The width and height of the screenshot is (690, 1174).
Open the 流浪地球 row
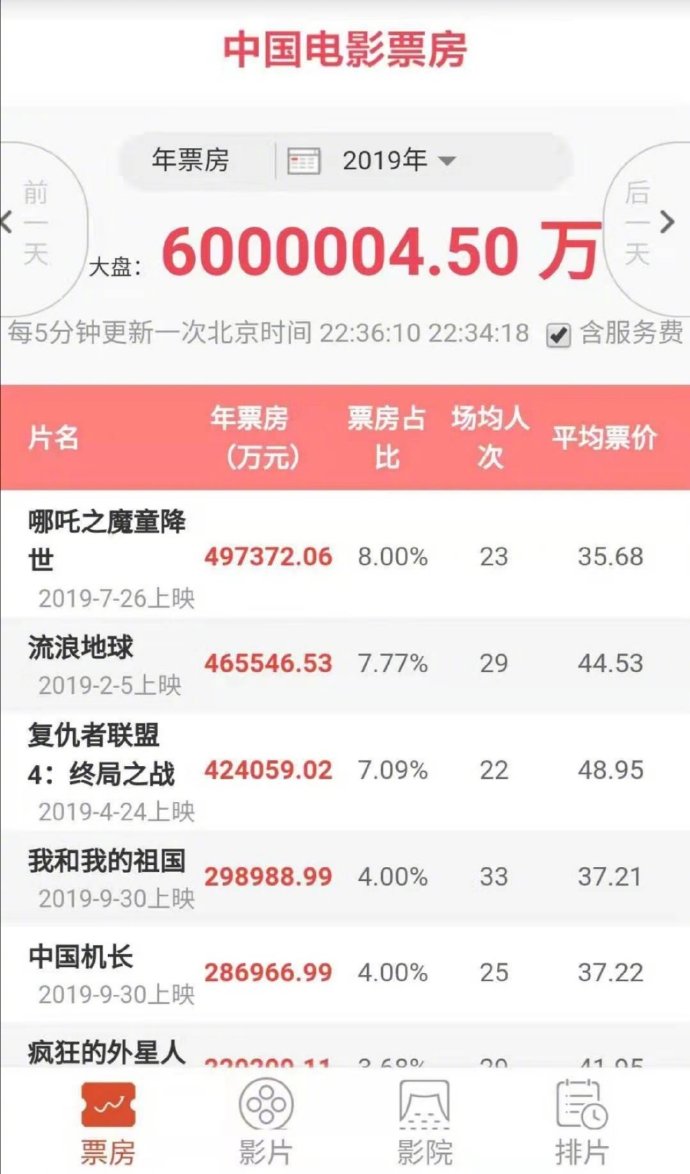[x=345, y=664]
